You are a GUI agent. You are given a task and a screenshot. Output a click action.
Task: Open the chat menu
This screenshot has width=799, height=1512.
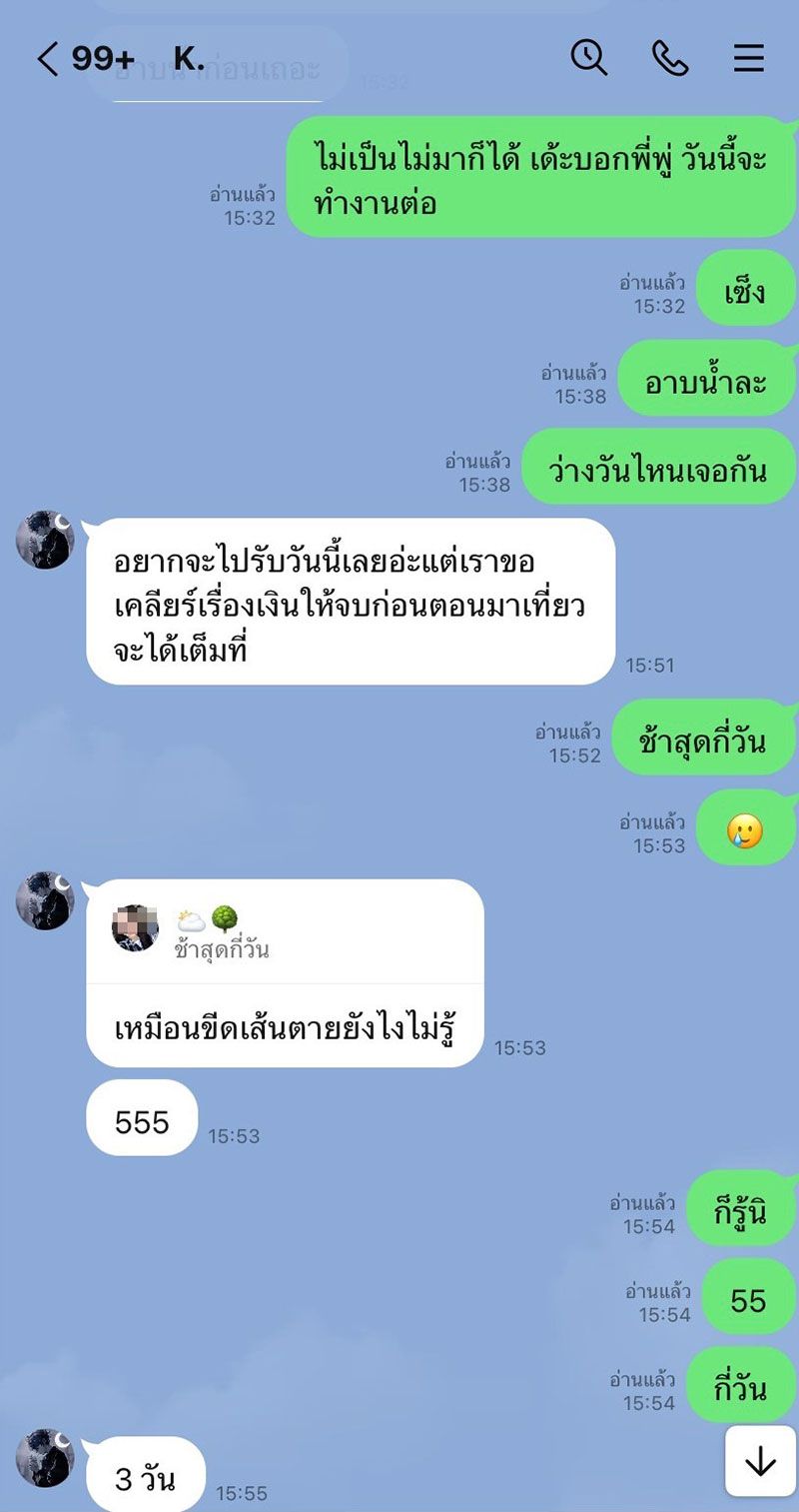coord(749,58)
